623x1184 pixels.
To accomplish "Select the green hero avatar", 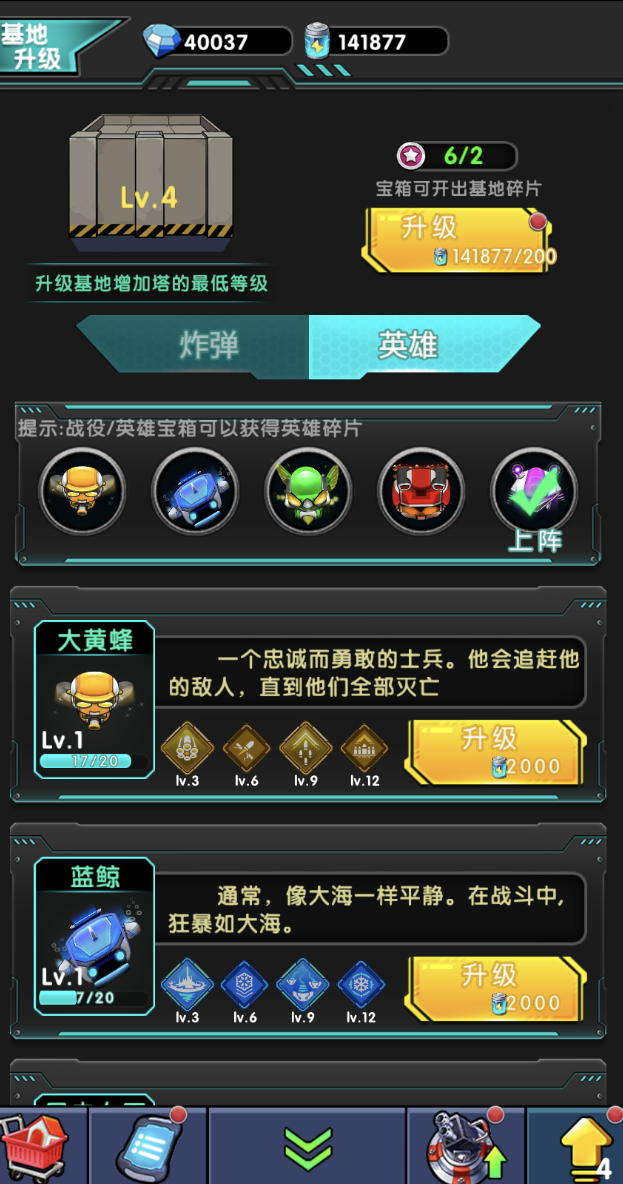I will click(x=307, y=491).
